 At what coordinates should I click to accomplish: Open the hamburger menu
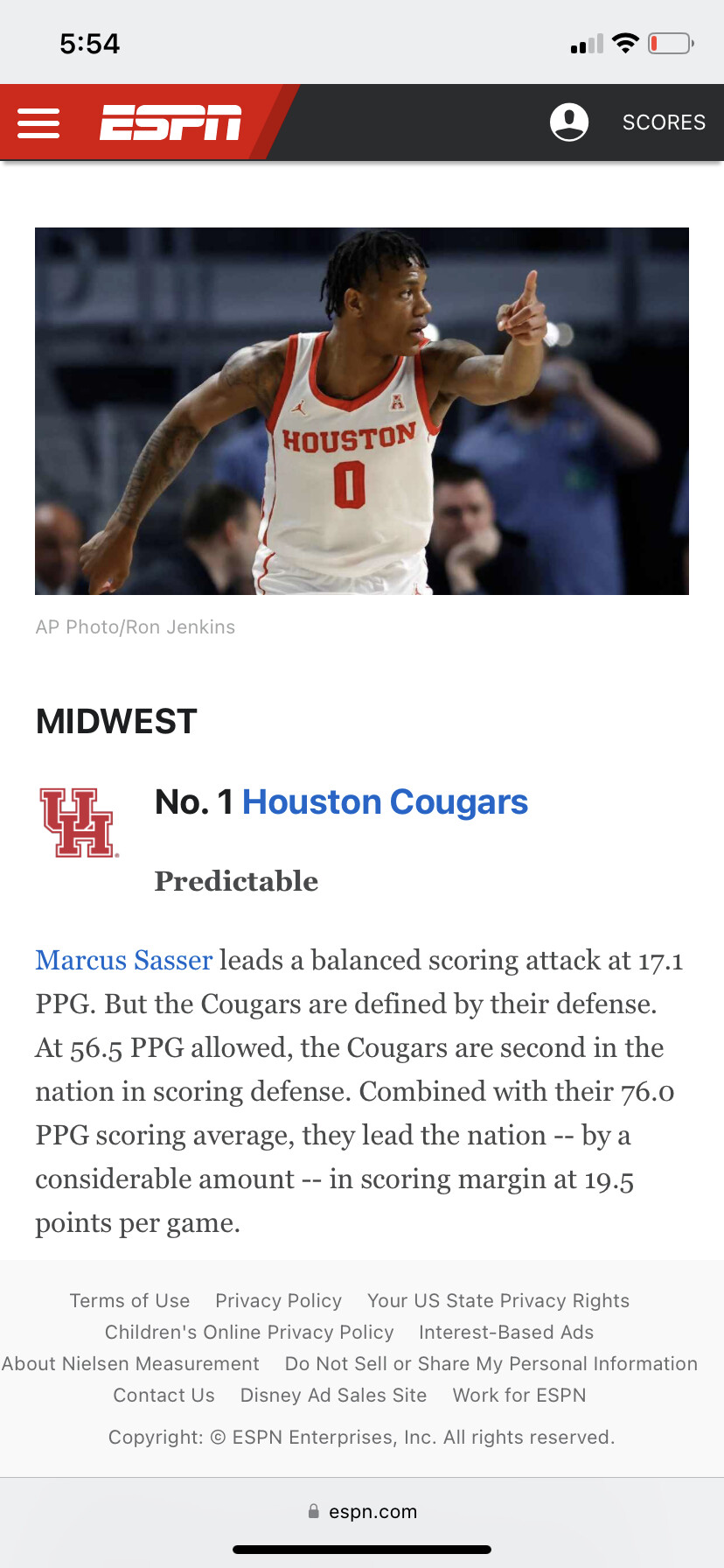38,123
